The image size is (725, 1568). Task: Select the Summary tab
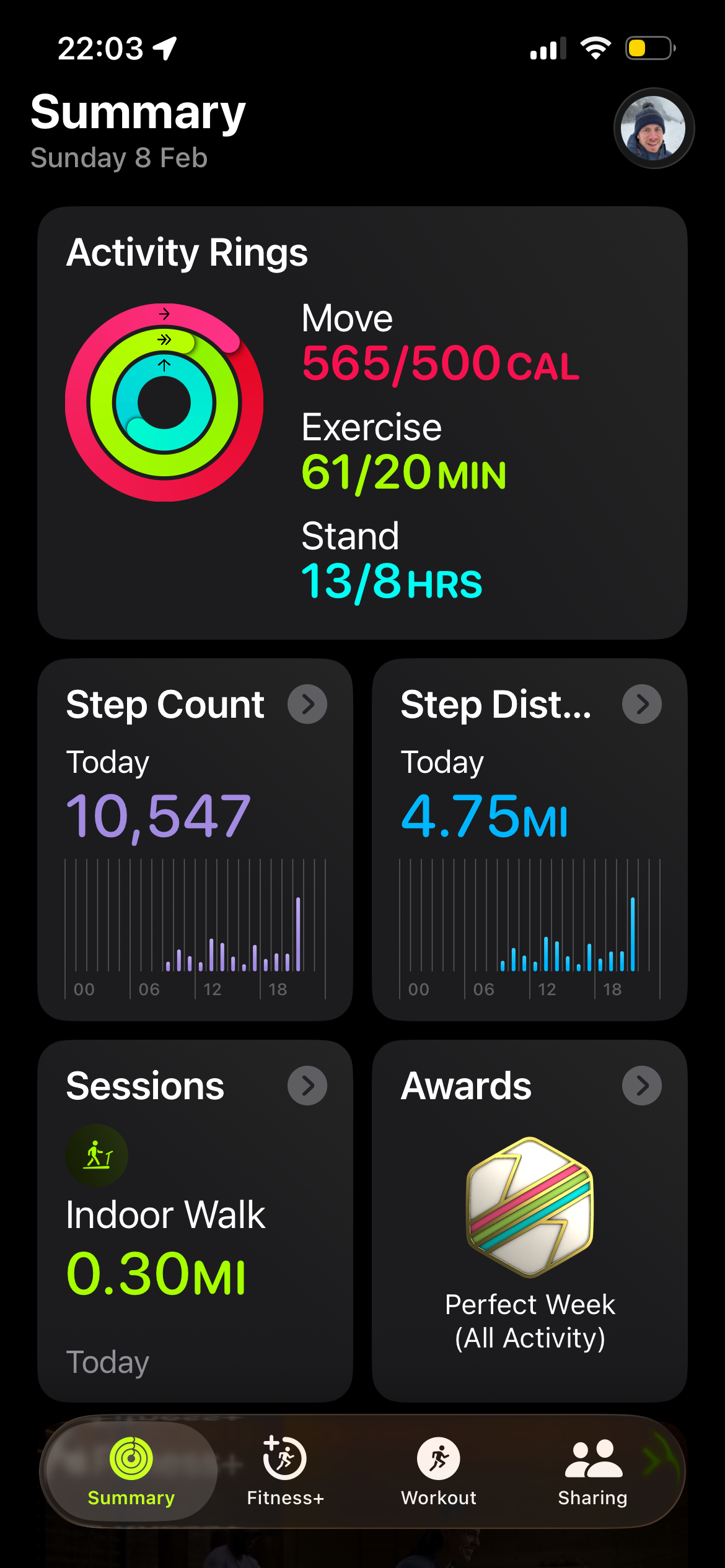click(x=131, y=1471)
